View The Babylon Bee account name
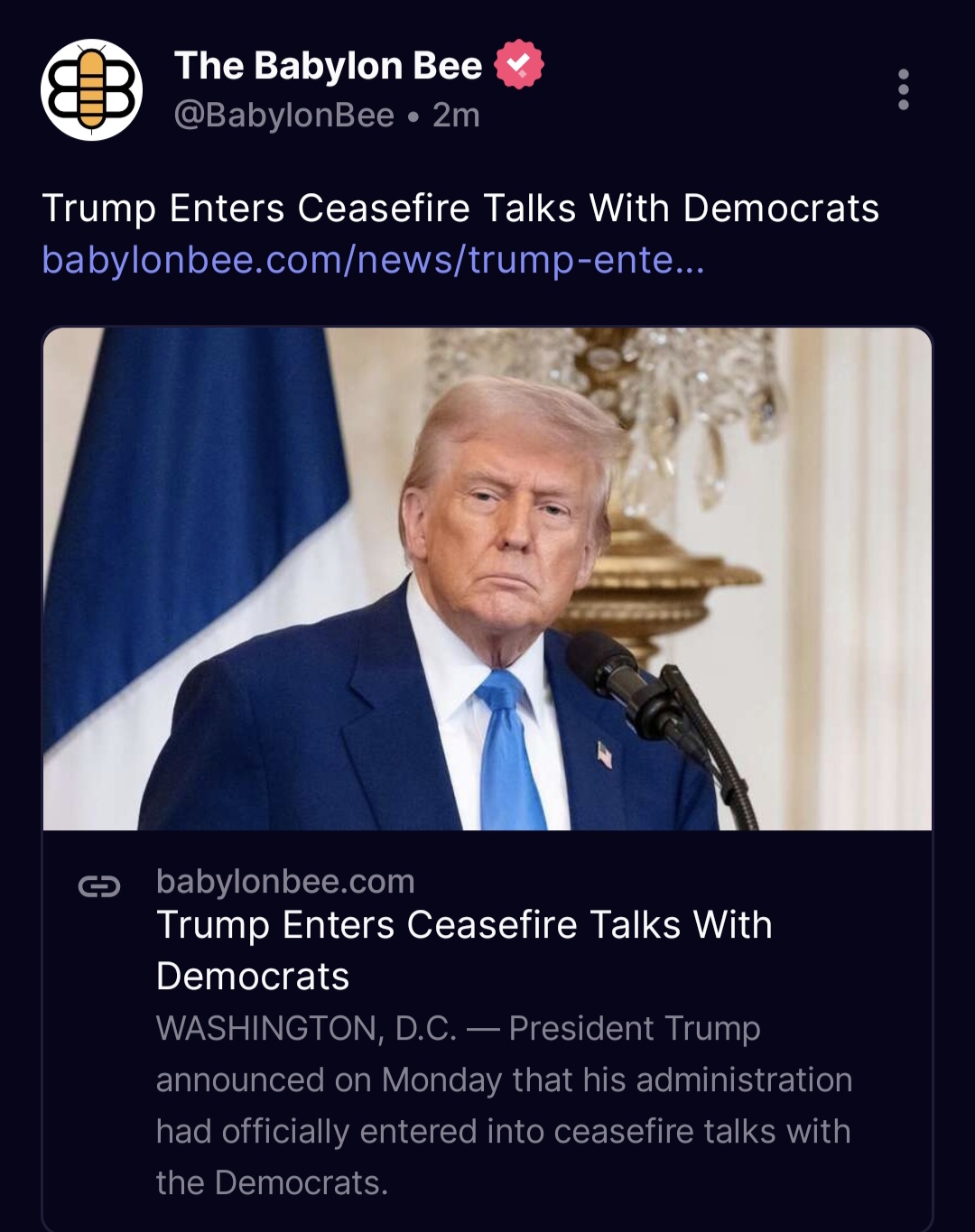Image resolution: width=975 pixels, height=1232 pixels. pos(328,66)
